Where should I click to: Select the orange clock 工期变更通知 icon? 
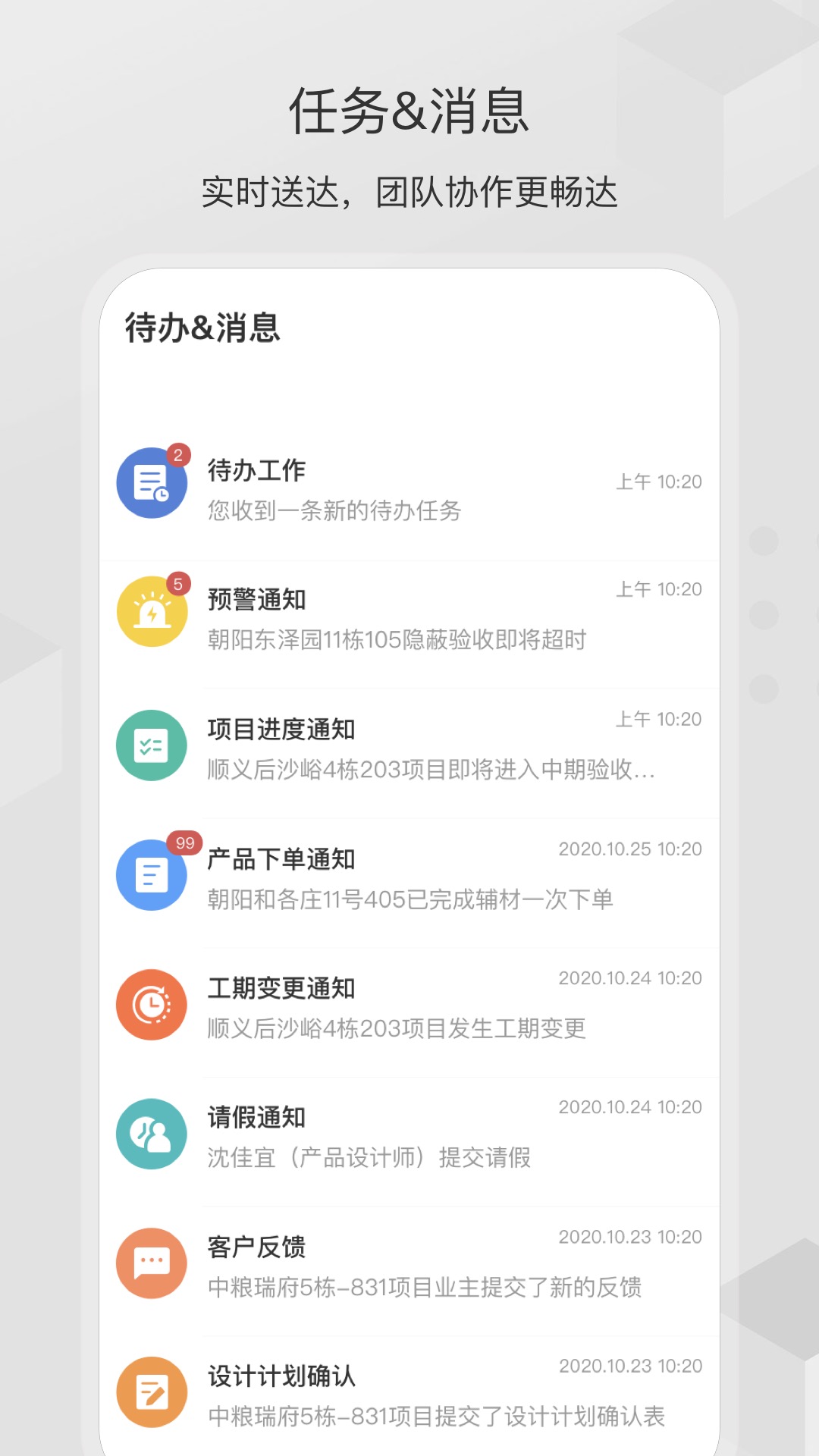[x=151, y=1004]
